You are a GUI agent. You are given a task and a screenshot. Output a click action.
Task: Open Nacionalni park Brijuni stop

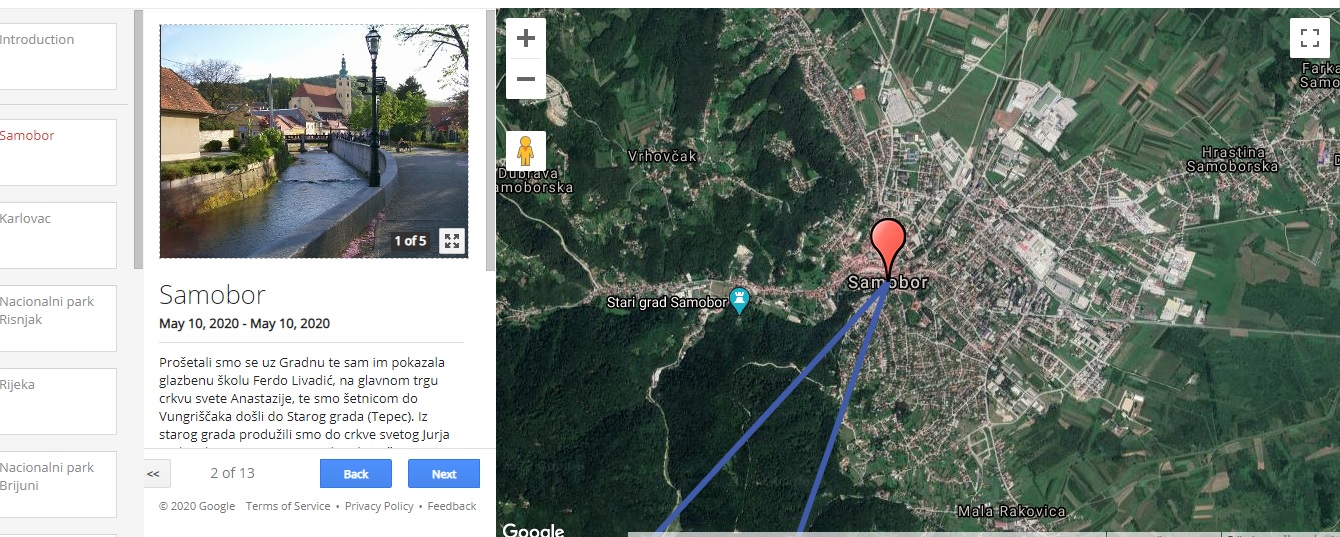tap(58, 484)
